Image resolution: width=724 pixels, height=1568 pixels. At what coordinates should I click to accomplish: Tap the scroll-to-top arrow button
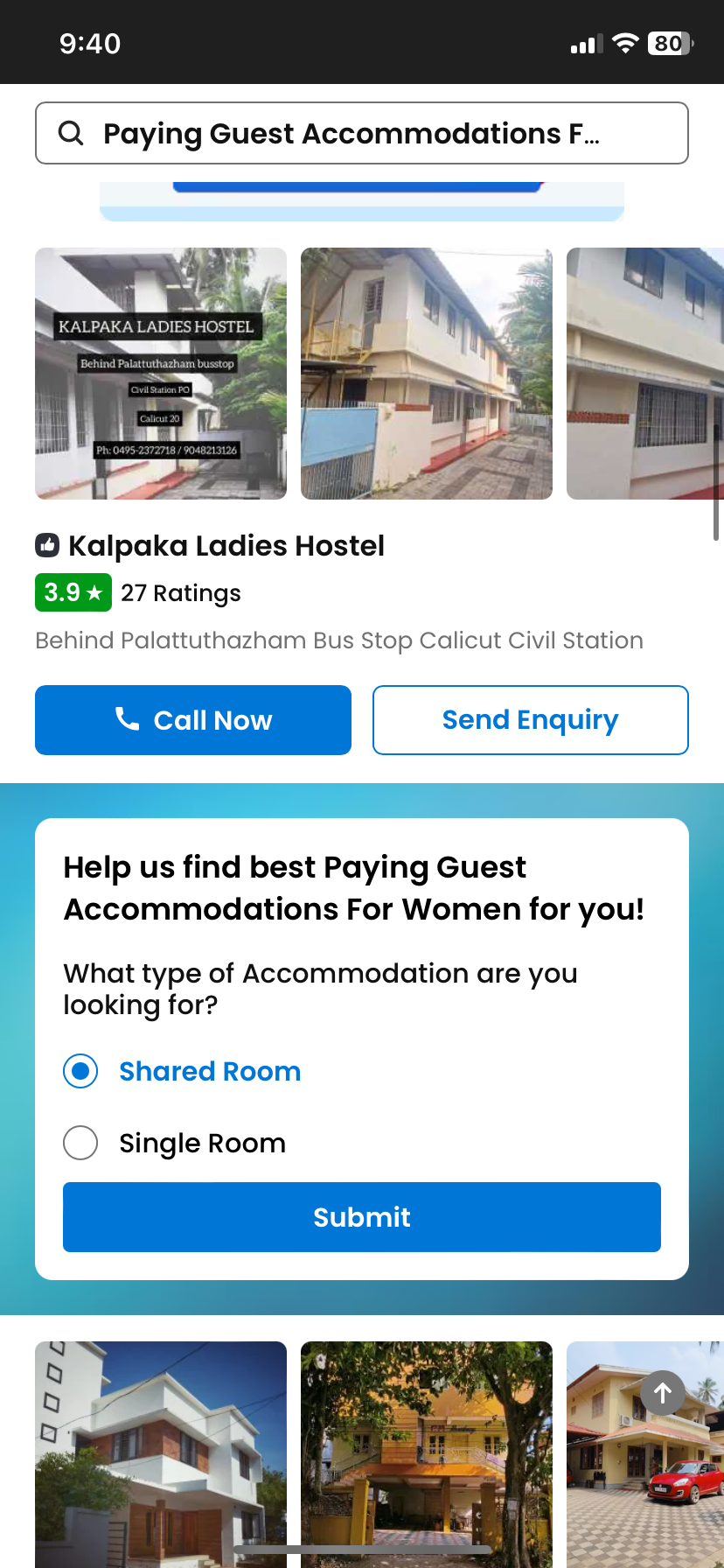coord(663,1392)
